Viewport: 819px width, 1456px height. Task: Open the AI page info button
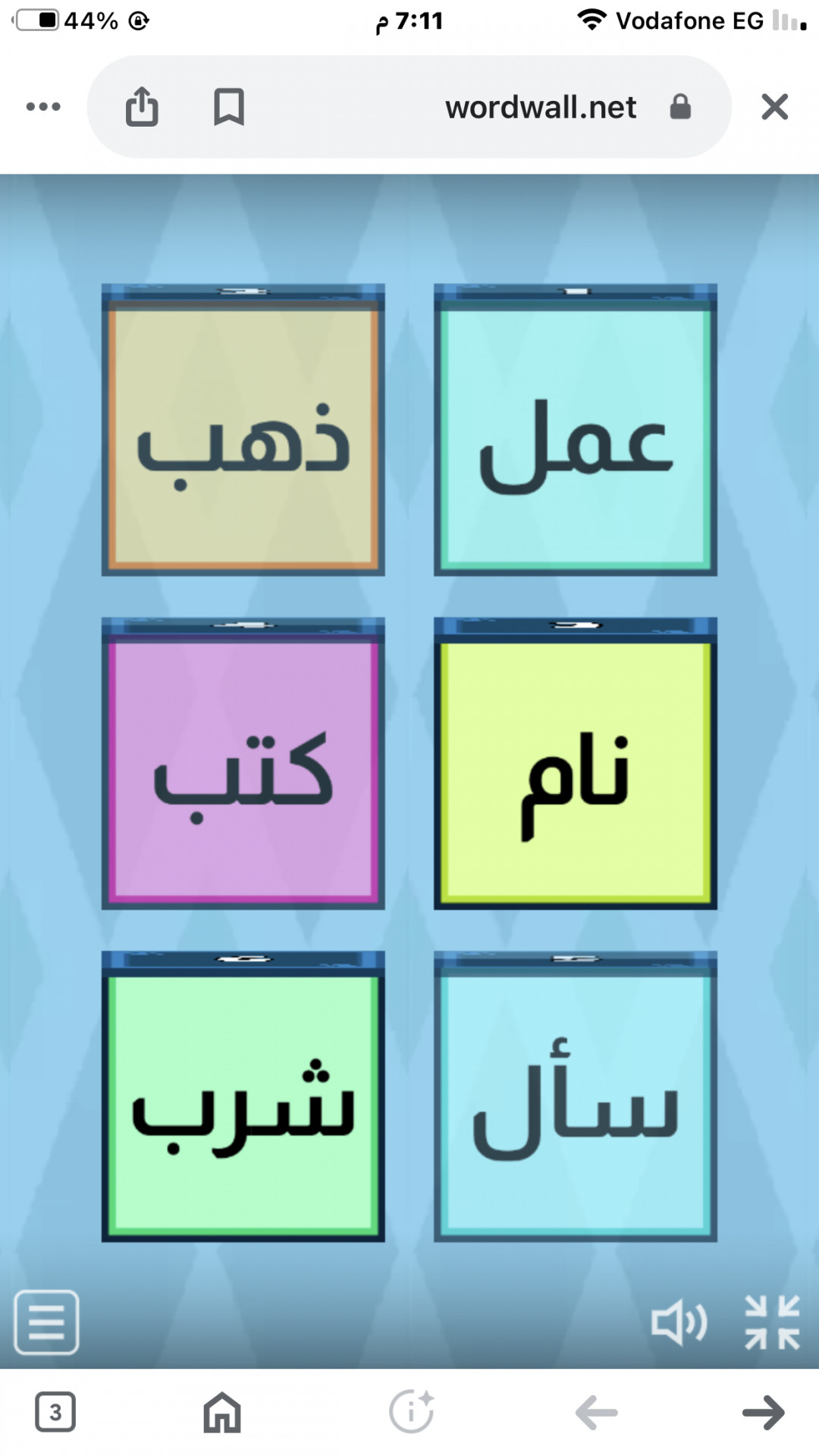coord(411,1412)
